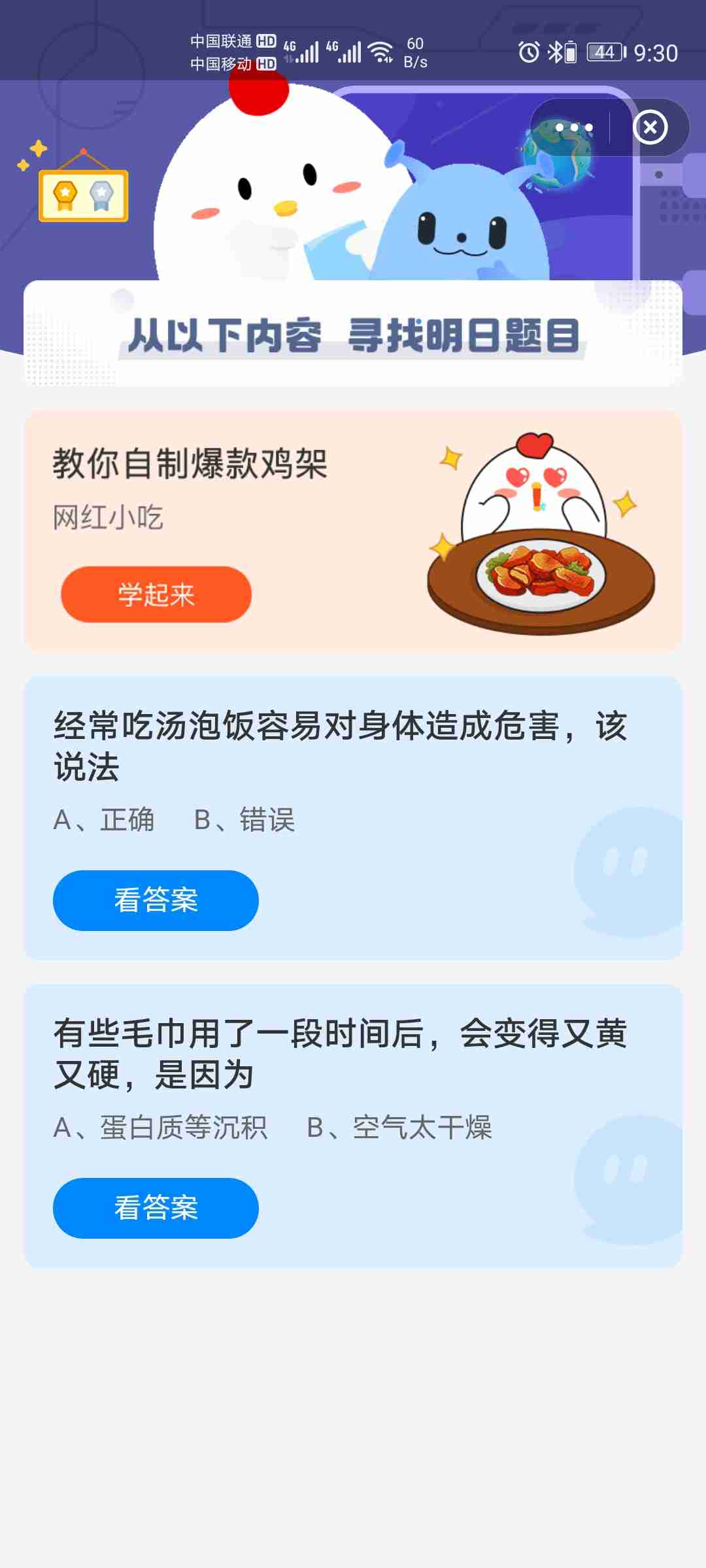Expand answers for the 汤泡饭 question
706x1568 pixels.
(x=155, y=900)
